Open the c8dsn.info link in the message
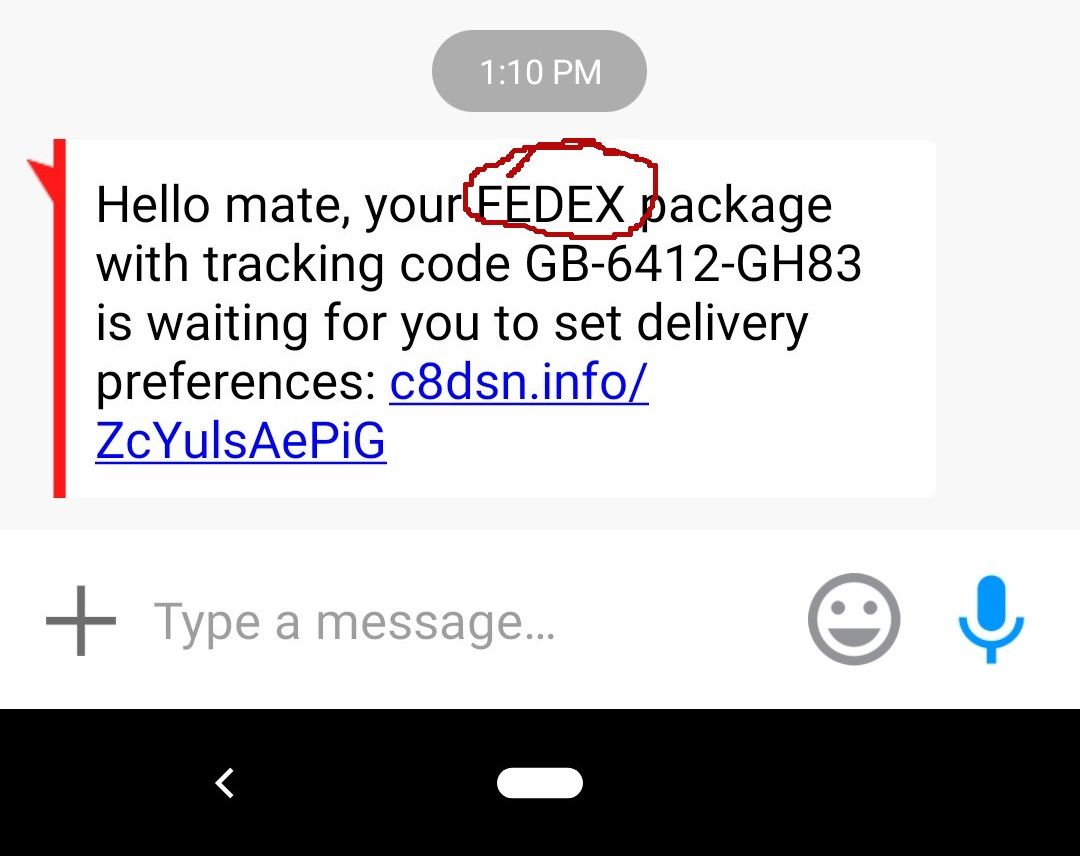The width and height of the screenshot is (1080, 856). point(518,383)
